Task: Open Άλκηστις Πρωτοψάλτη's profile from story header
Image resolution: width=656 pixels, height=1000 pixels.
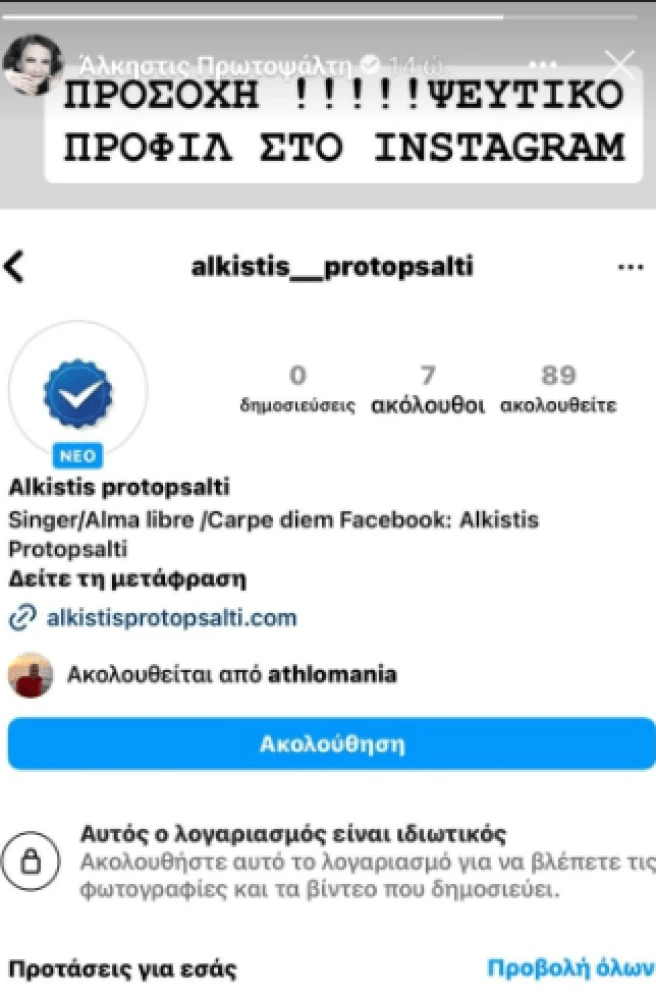Action: [x=33, y=64]
